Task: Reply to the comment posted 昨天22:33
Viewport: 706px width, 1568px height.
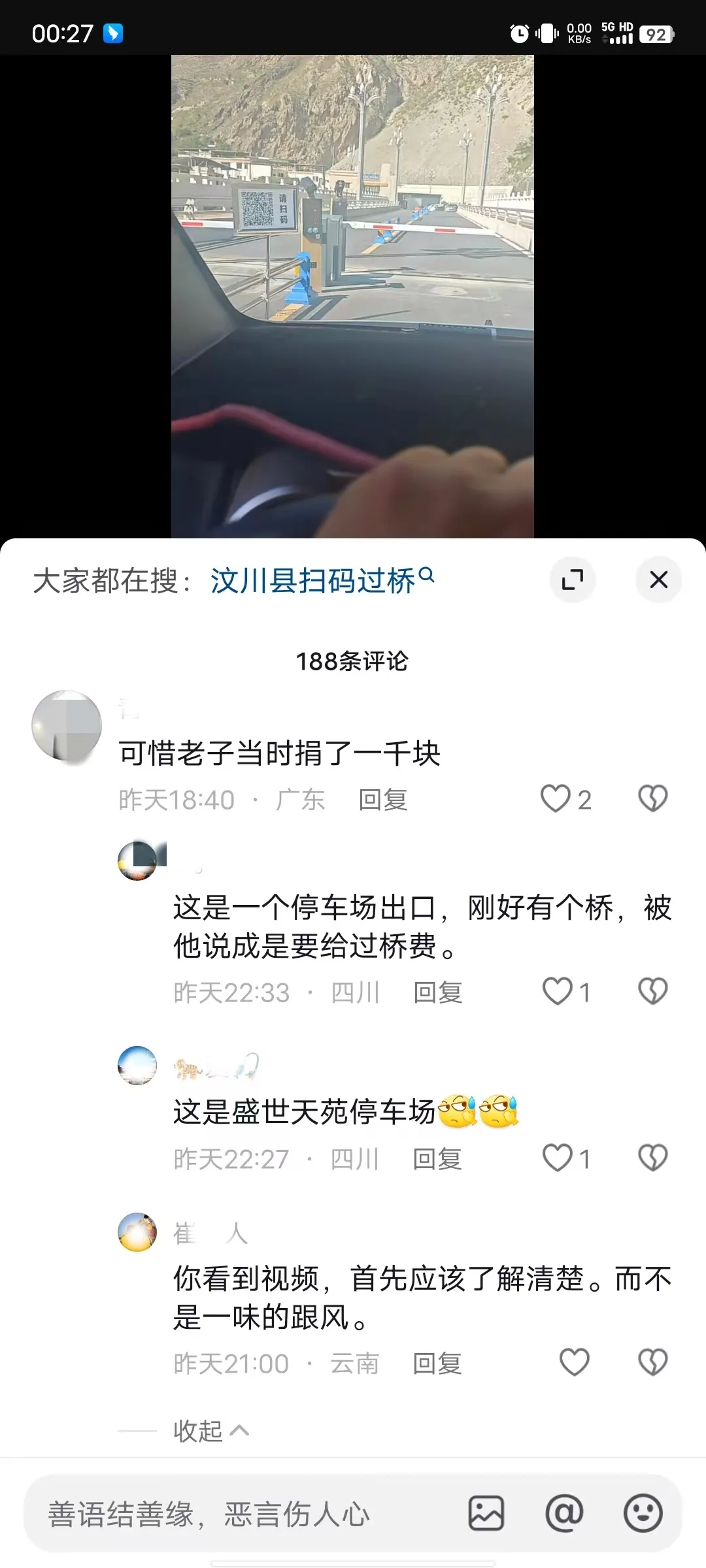Action: point(437,992)
